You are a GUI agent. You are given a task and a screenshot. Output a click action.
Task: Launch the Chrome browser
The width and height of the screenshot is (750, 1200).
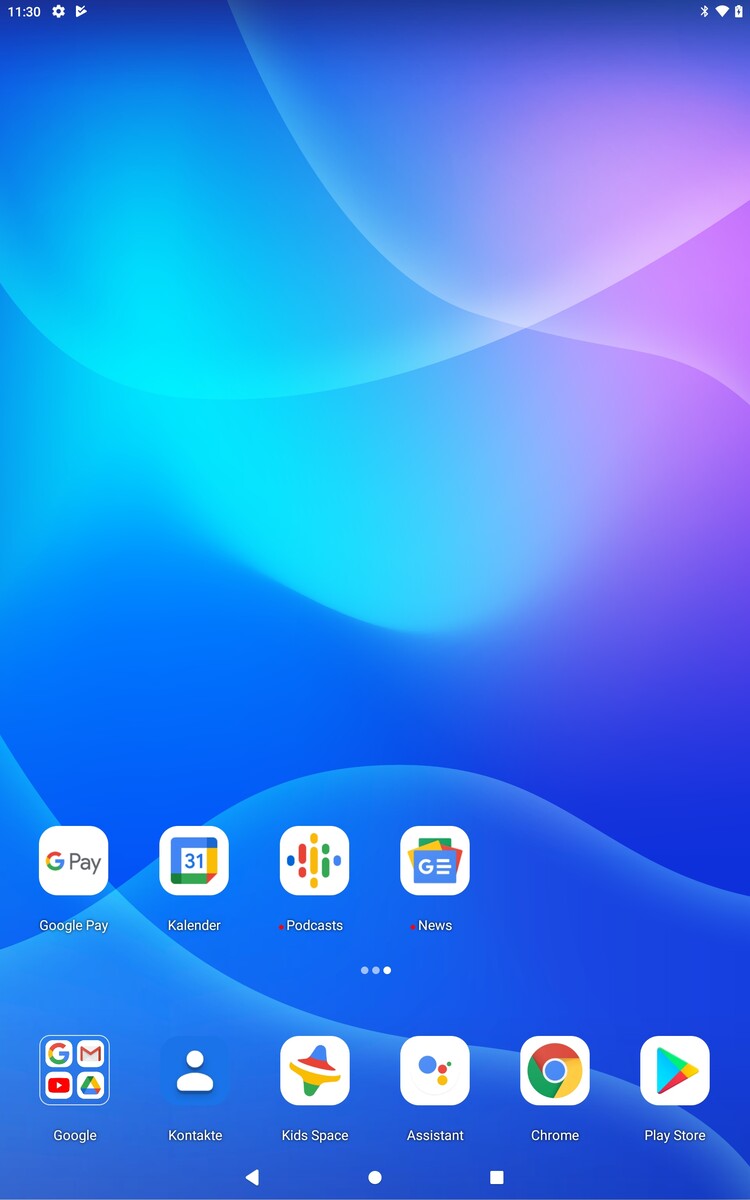click(x=555, y=1070)
